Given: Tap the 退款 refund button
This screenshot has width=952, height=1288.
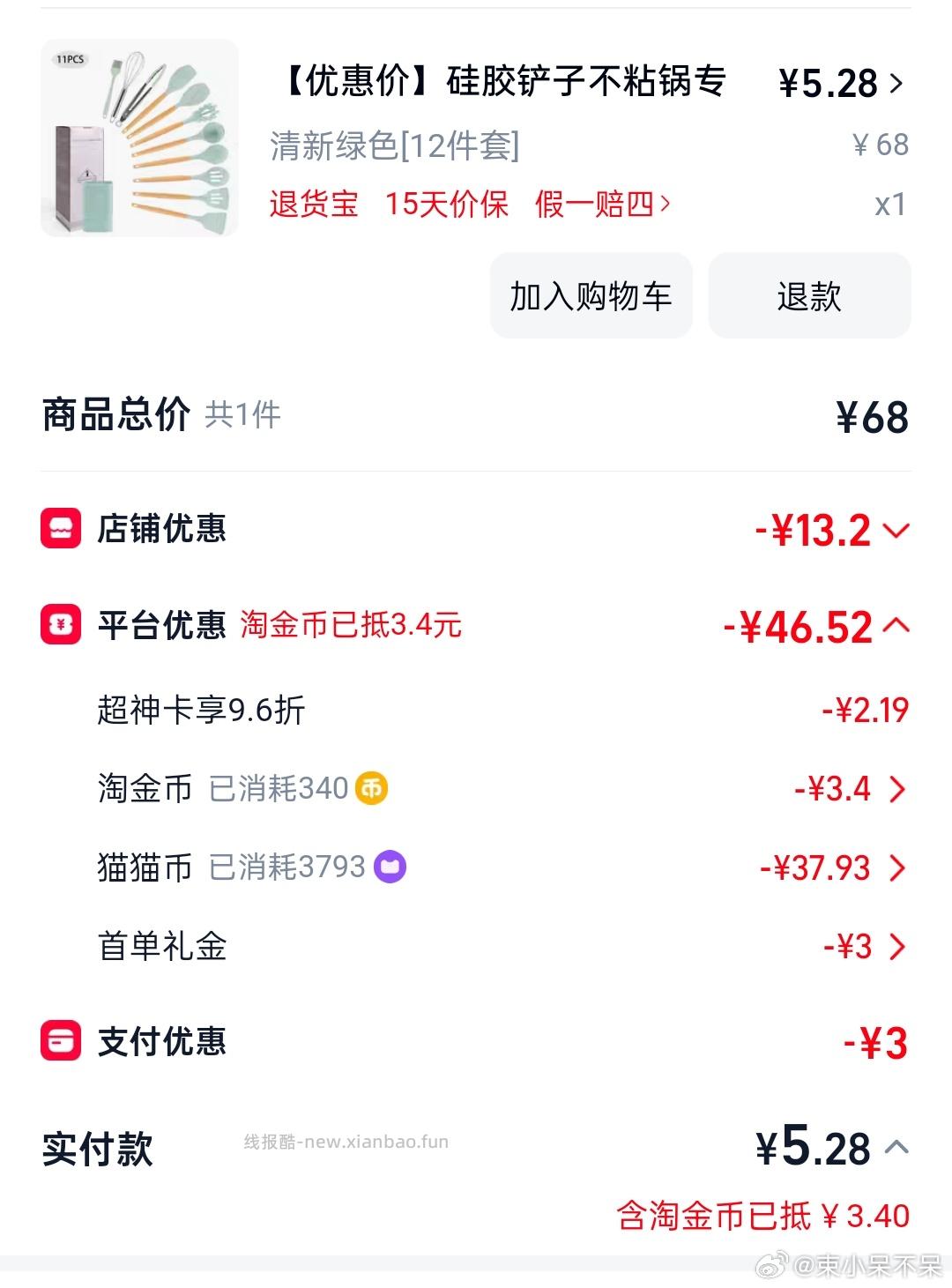Looking at the screenshot, I should click(808, 296).
